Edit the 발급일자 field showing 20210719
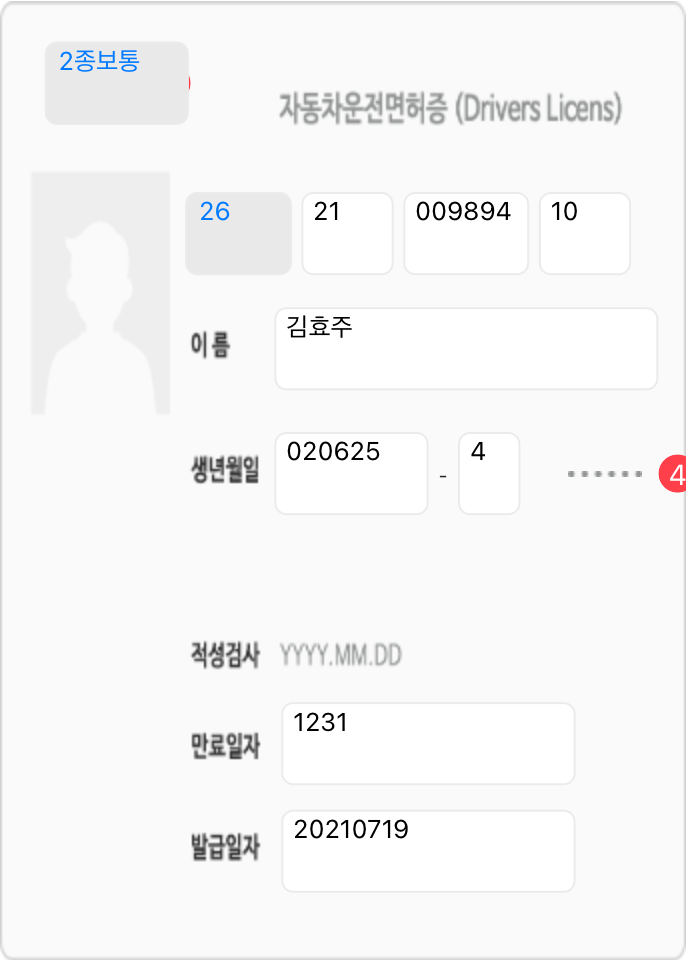 (x=428, y=850)
